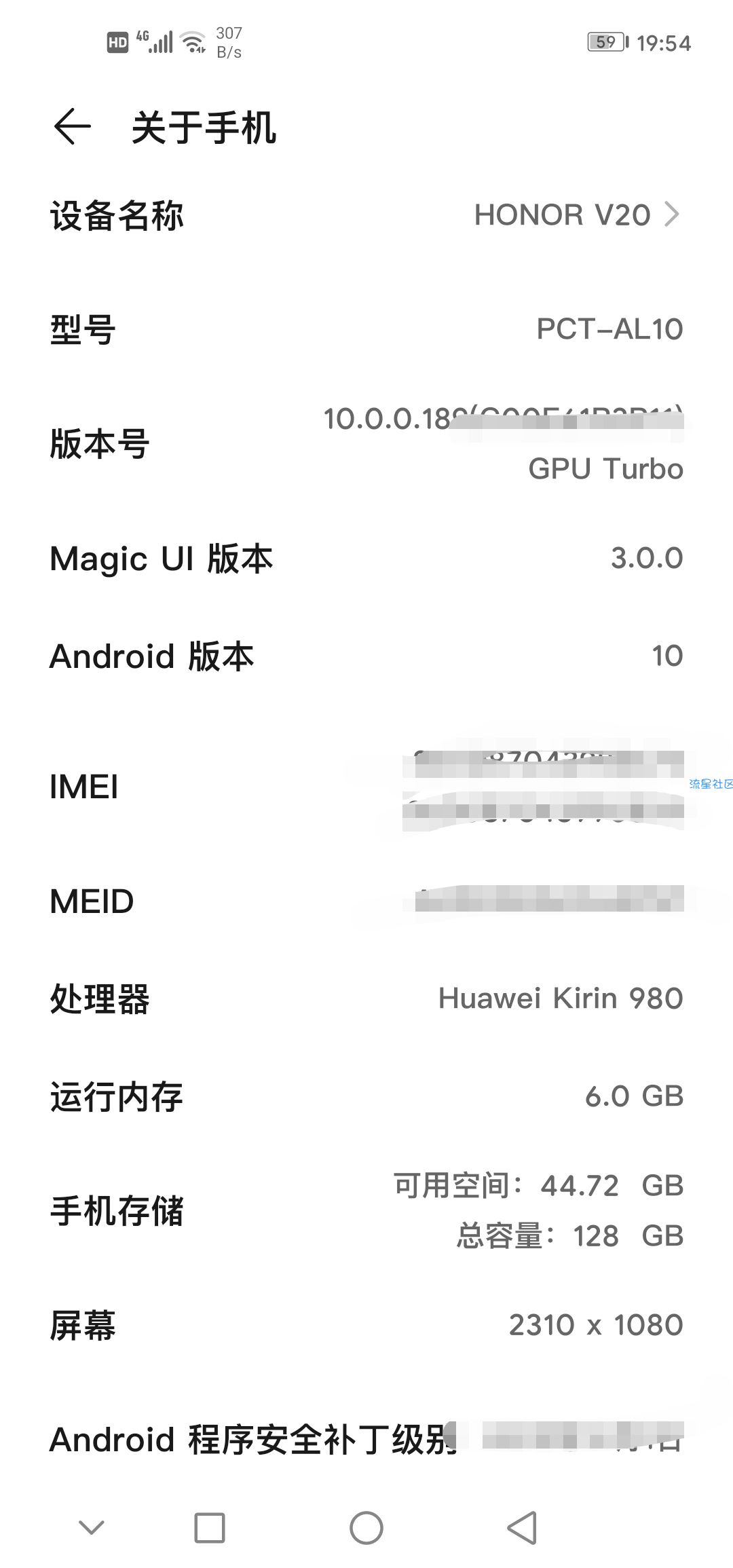Hide the navigation bar with the down arrow

(92, 1527)
